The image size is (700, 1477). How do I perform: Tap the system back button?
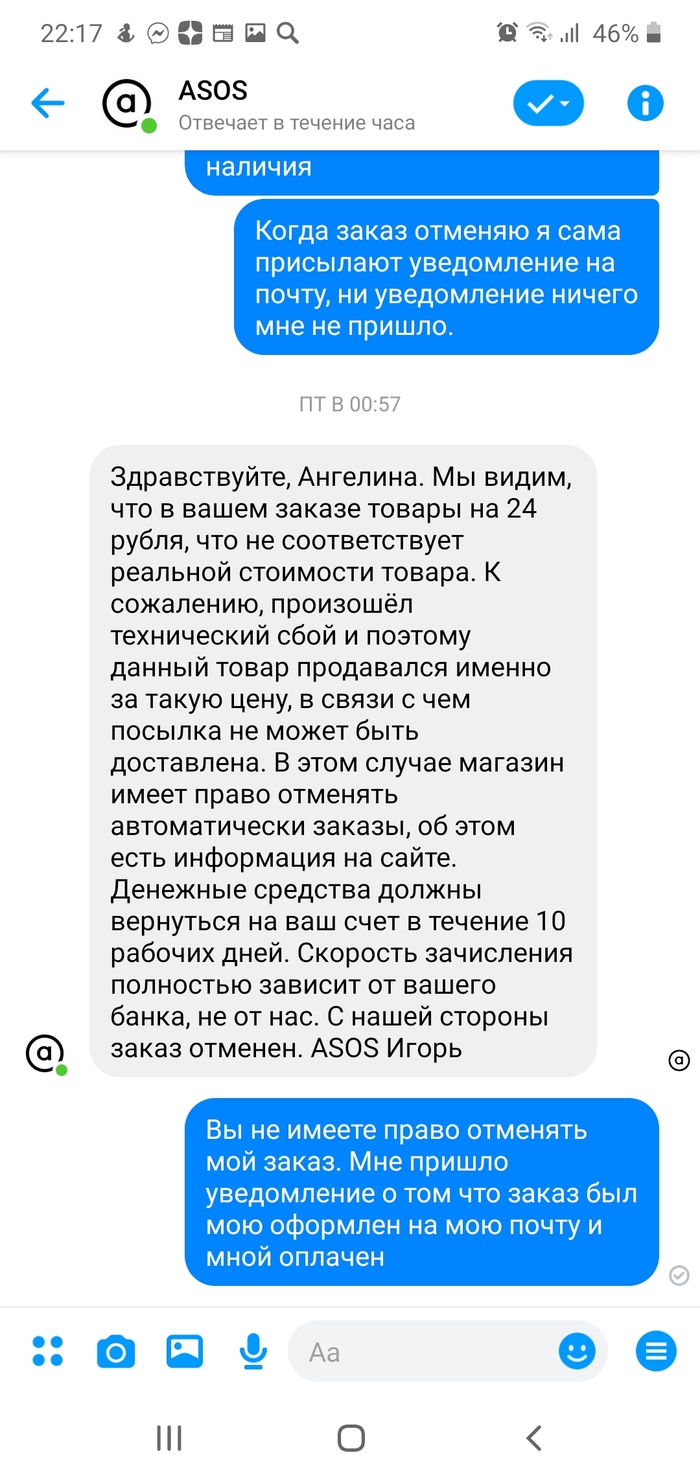[x=534, y=1438]
